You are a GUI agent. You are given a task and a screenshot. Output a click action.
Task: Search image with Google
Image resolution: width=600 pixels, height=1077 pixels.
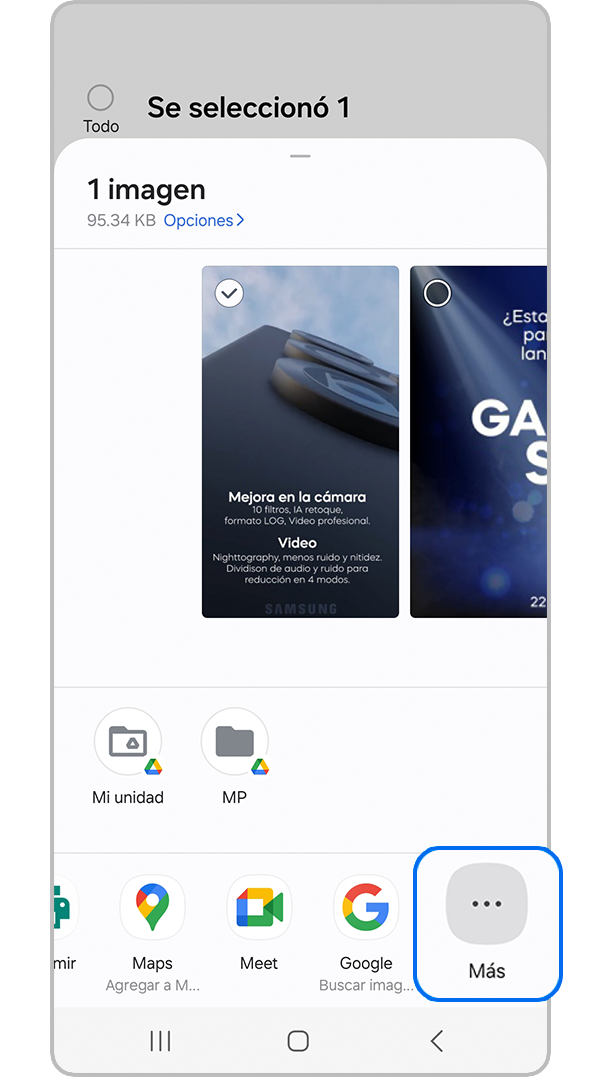[x=366, y=907]
